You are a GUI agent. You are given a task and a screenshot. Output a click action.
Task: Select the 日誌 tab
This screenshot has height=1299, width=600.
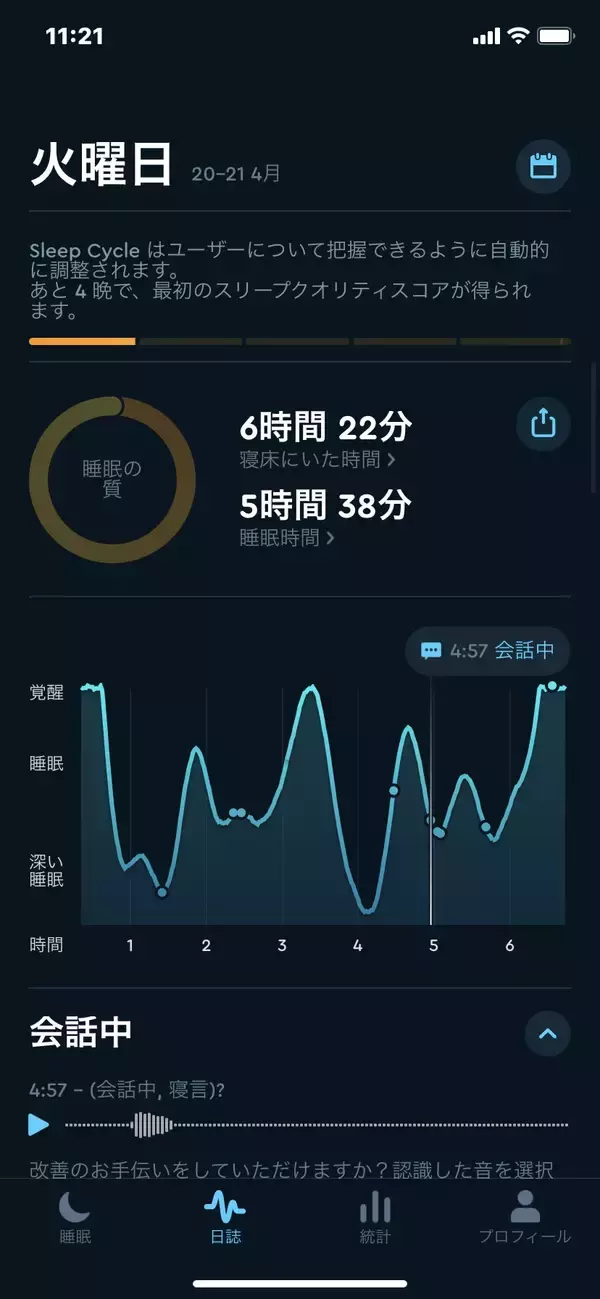click(225, 1217)
